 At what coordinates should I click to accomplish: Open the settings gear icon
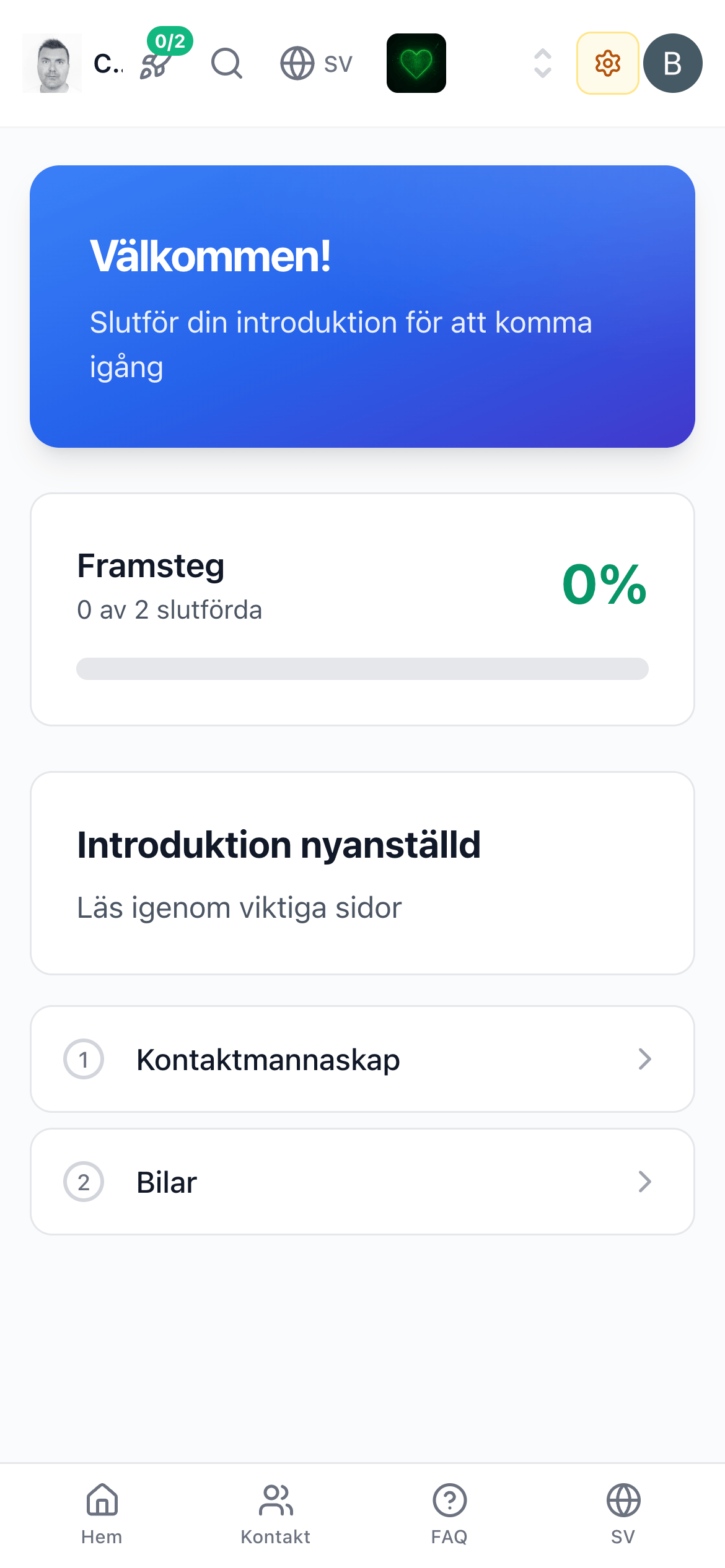(x=607, y=63)
